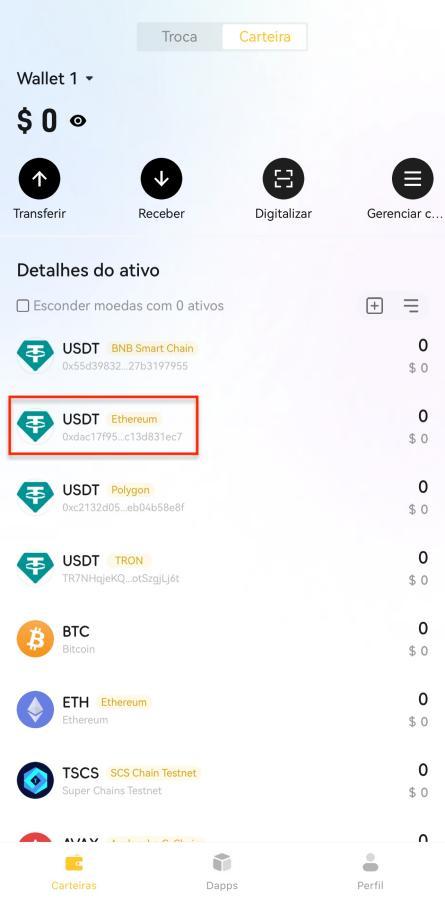Open USDT on TRON
This screenshot has width=445, height=912.
click(x=222, y=568)
